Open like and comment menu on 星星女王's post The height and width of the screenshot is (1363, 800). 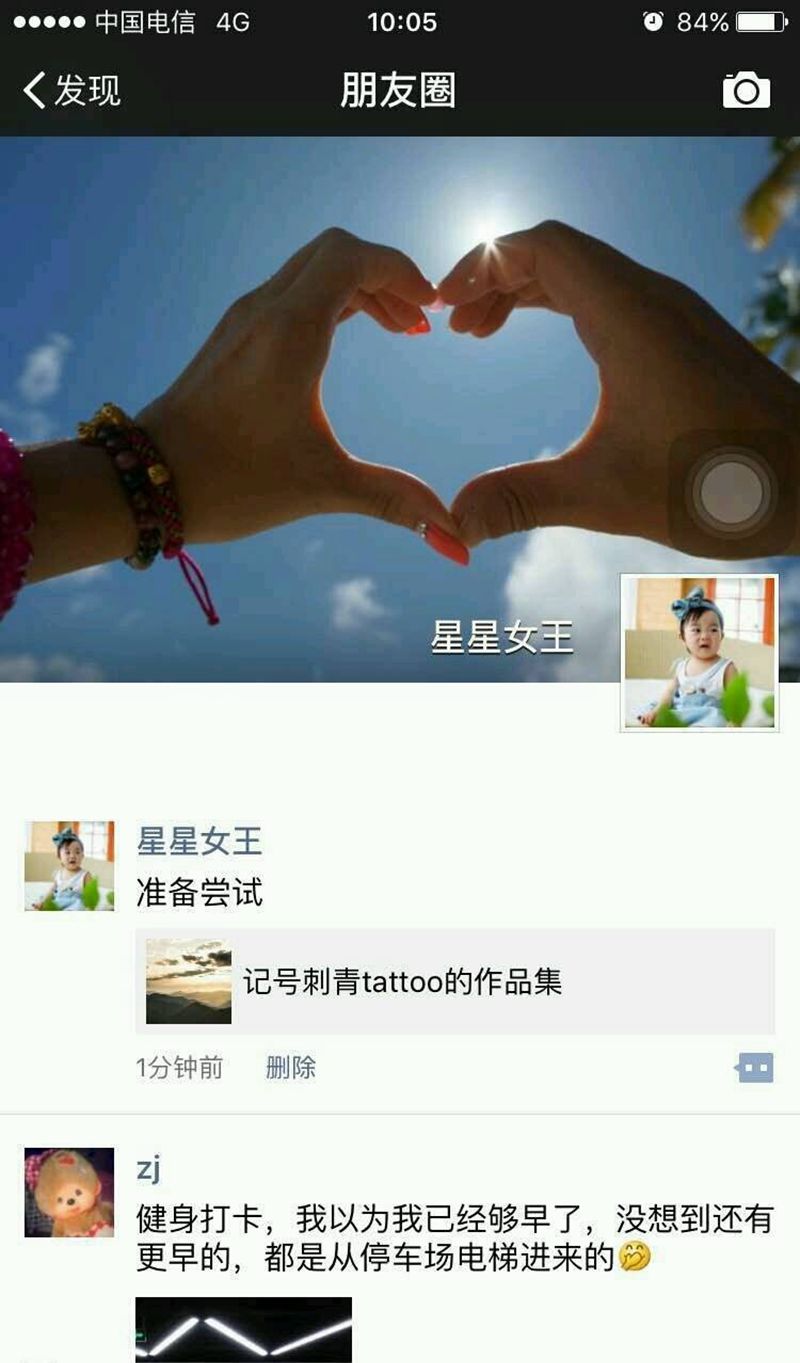click(x=754, y=1068)
